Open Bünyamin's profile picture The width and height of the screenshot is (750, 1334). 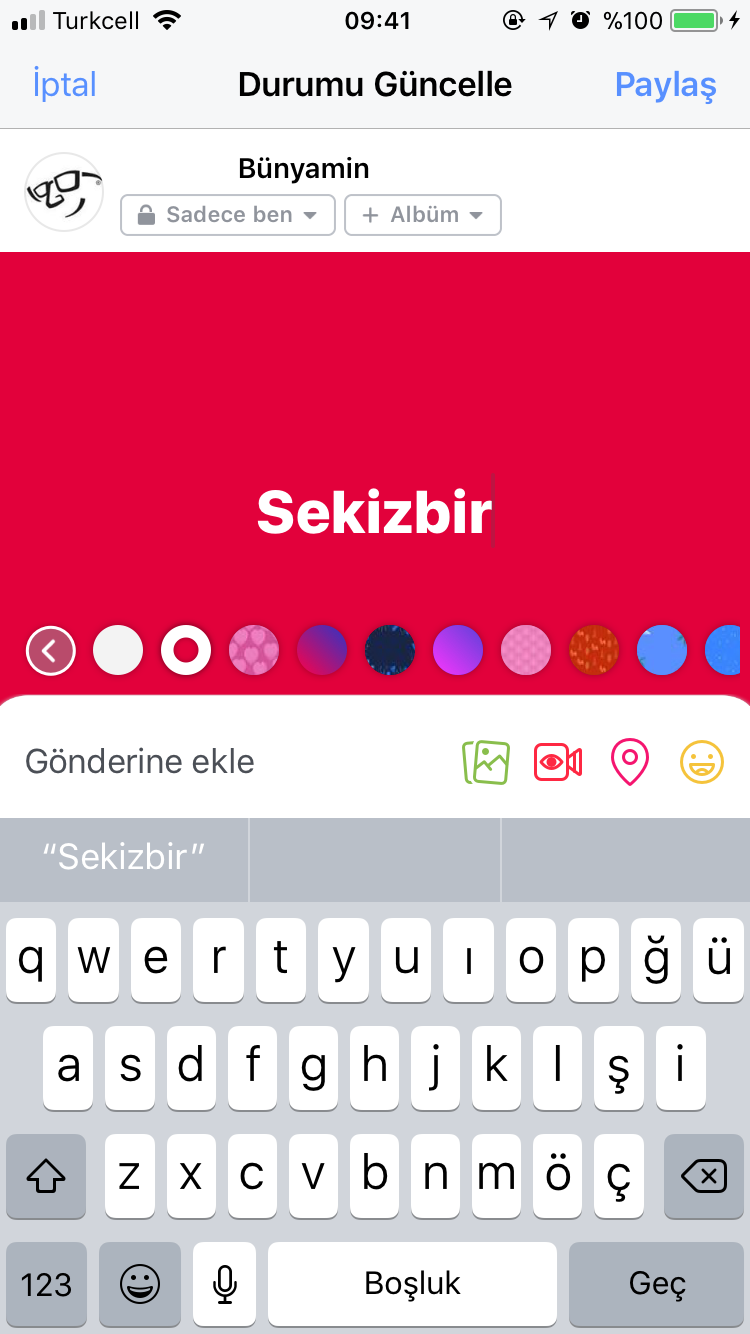click(x=64, y=192)
